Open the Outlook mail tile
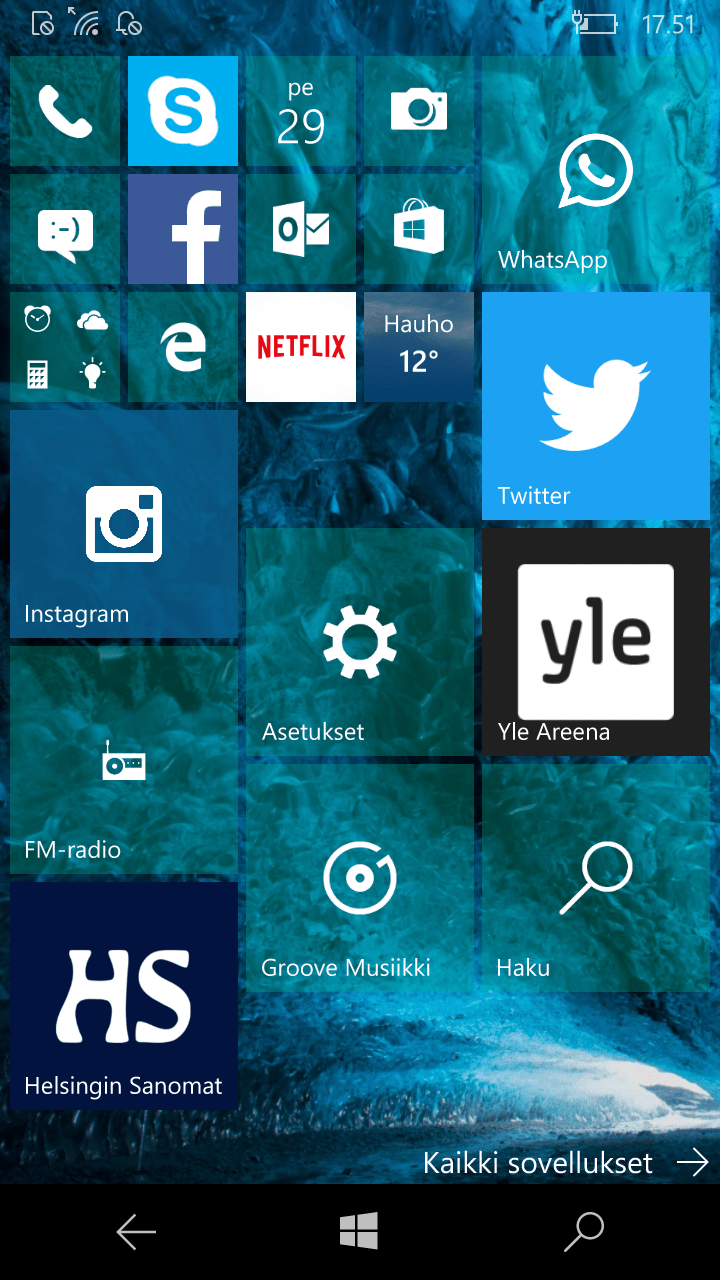The image size is (720, 1280). [x=301, y=229]
